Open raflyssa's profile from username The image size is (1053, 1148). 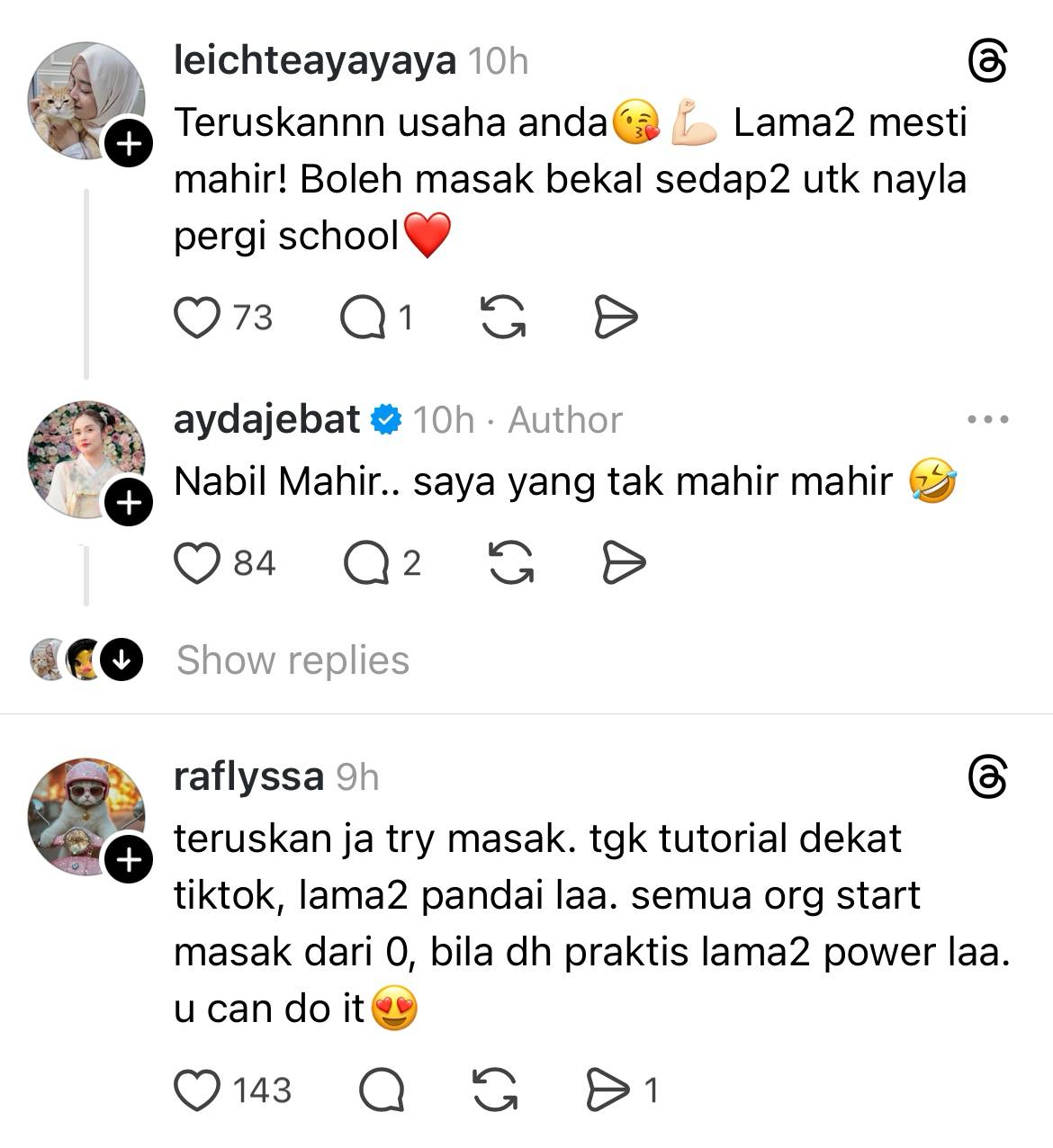point(248,776)
